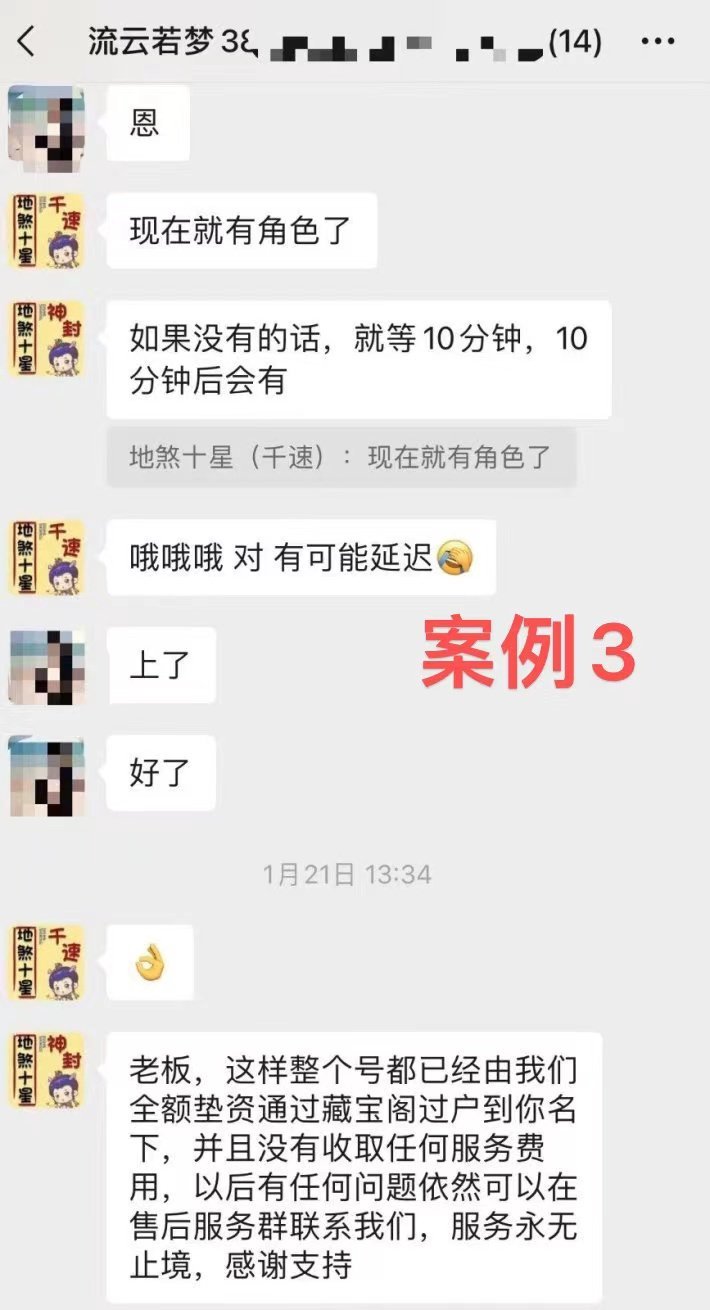Go back from the group chat
The height and width of the screenshot is (1310, 710).
27,41
